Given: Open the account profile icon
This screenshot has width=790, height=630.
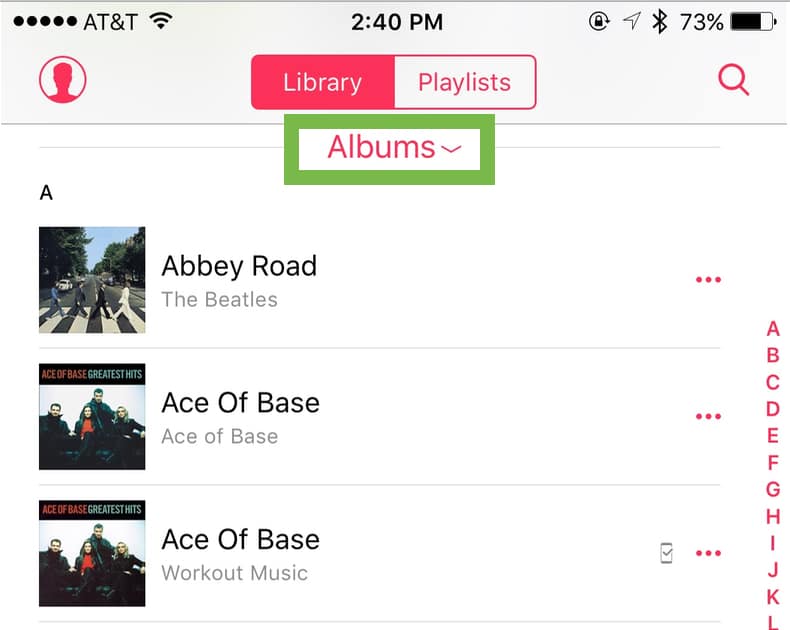Looking at the screenshot, I should click(x=63, y=80).
